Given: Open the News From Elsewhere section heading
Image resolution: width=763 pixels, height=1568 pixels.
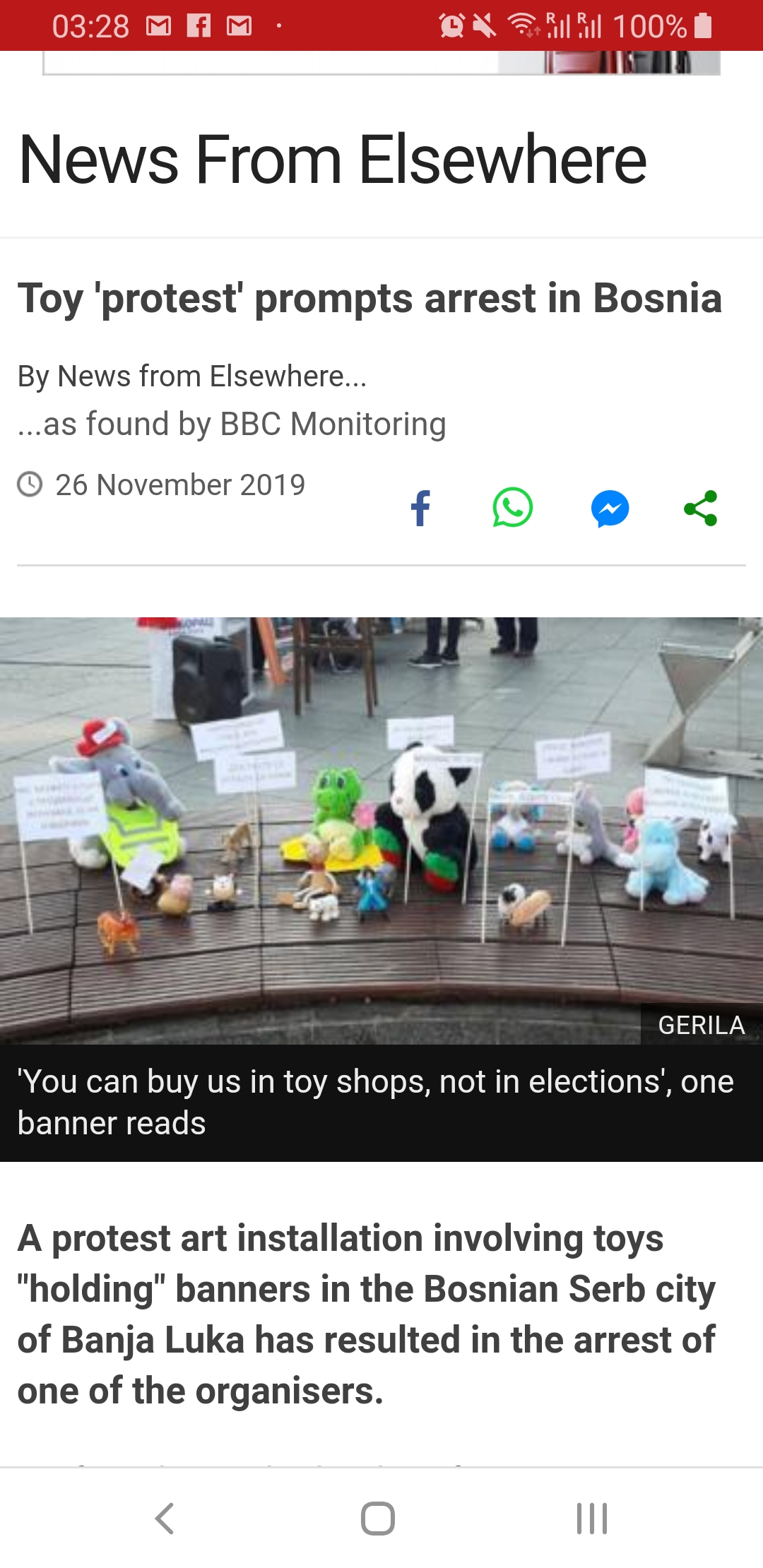Looking at the screenshot, I should tap(333, 160).
